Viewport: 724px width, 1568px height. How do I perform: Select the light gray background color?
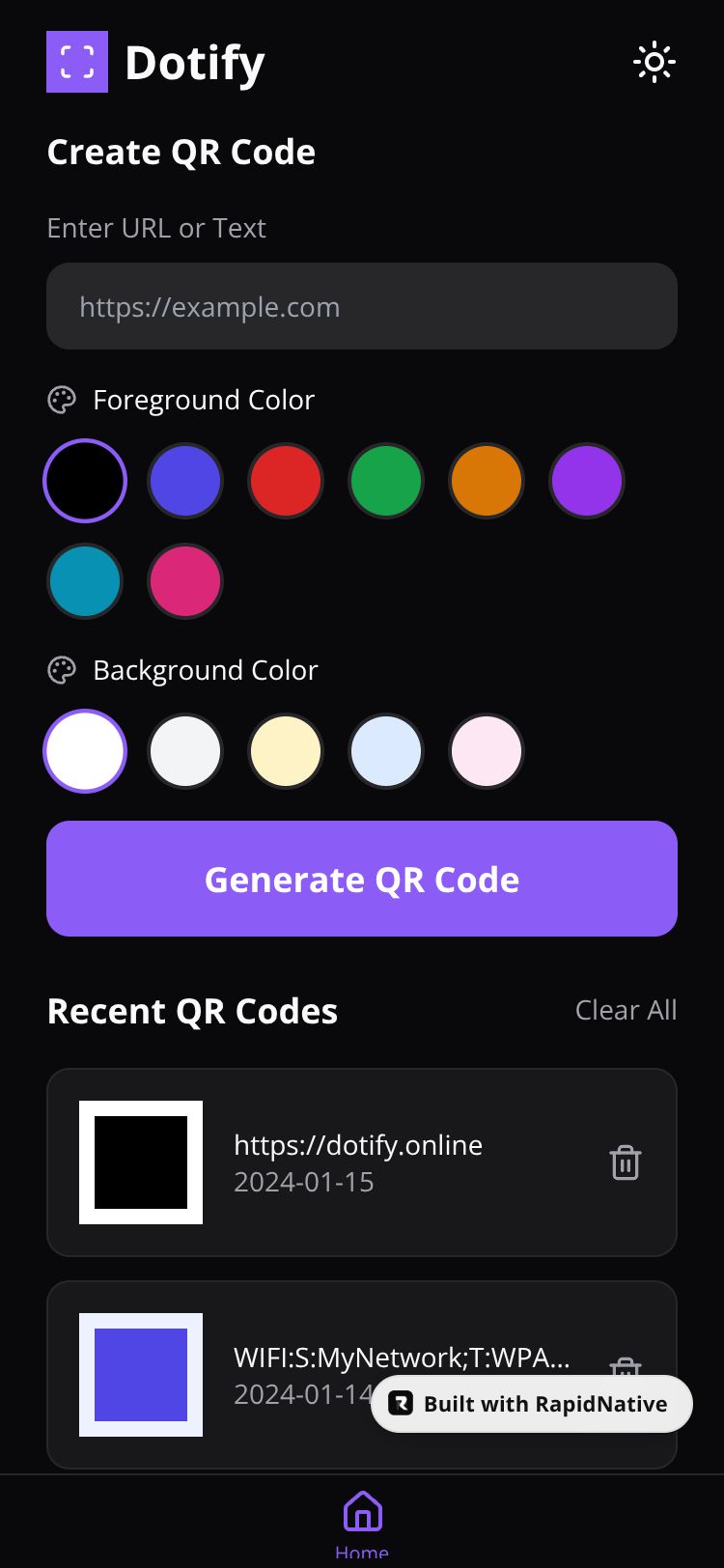click(185, 751)
